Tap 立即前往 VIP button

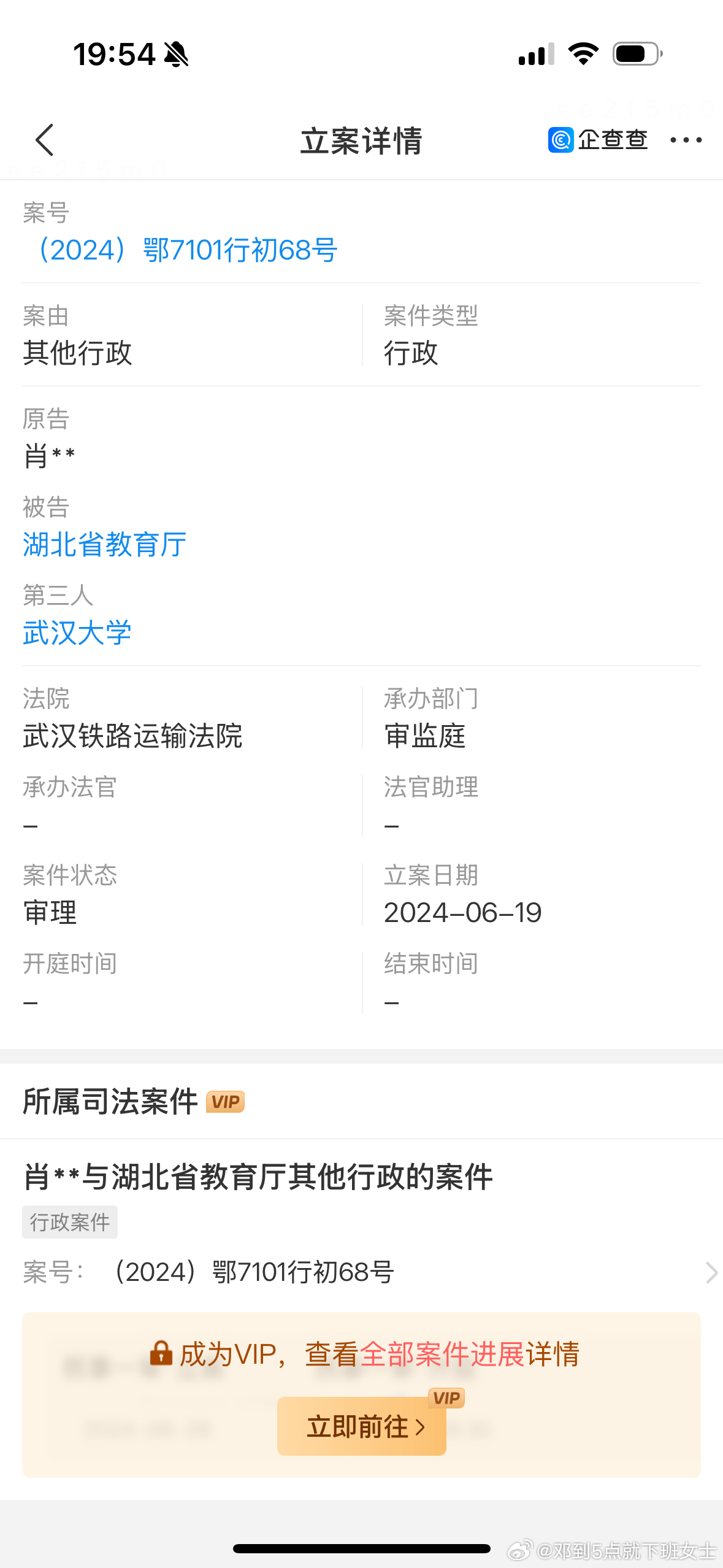click(x=362, y=1426)
